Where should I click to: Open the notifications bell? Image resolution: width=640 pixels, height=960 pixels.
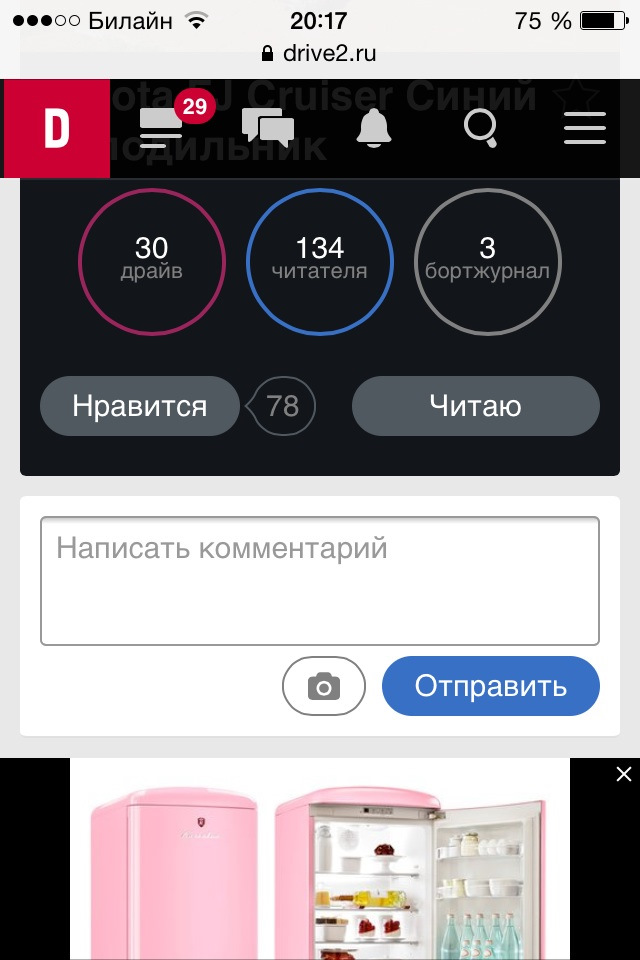[374, 129]
